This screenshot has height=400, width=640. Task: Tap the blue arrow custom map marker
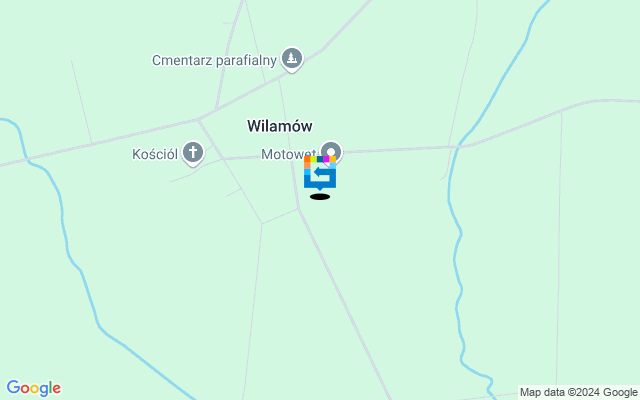[320, 174]
